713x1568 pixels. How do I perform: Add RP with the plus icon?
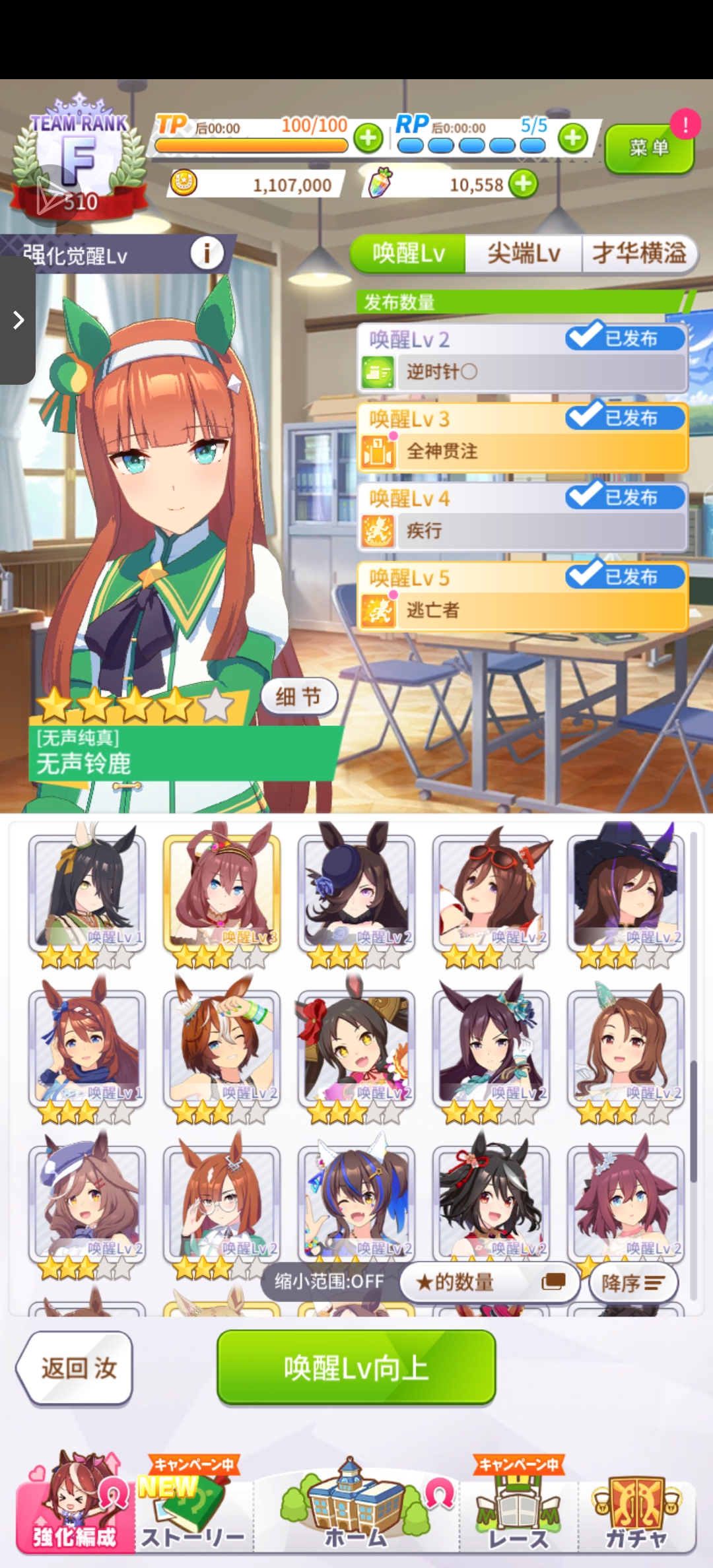pyautogui.click(x=572, y=138)
